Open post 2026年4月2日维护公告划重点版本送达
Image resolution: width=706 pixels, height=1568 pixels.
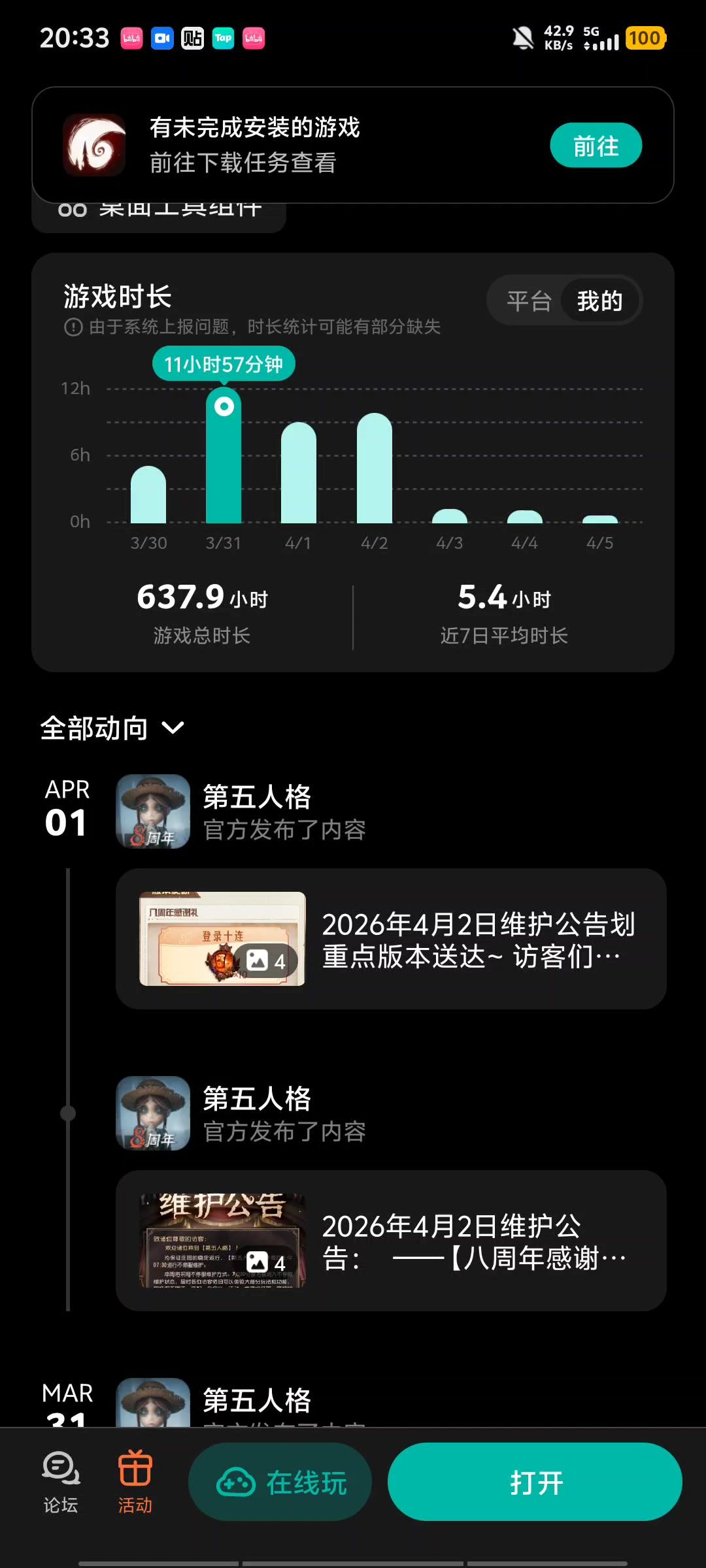[391, 939]
